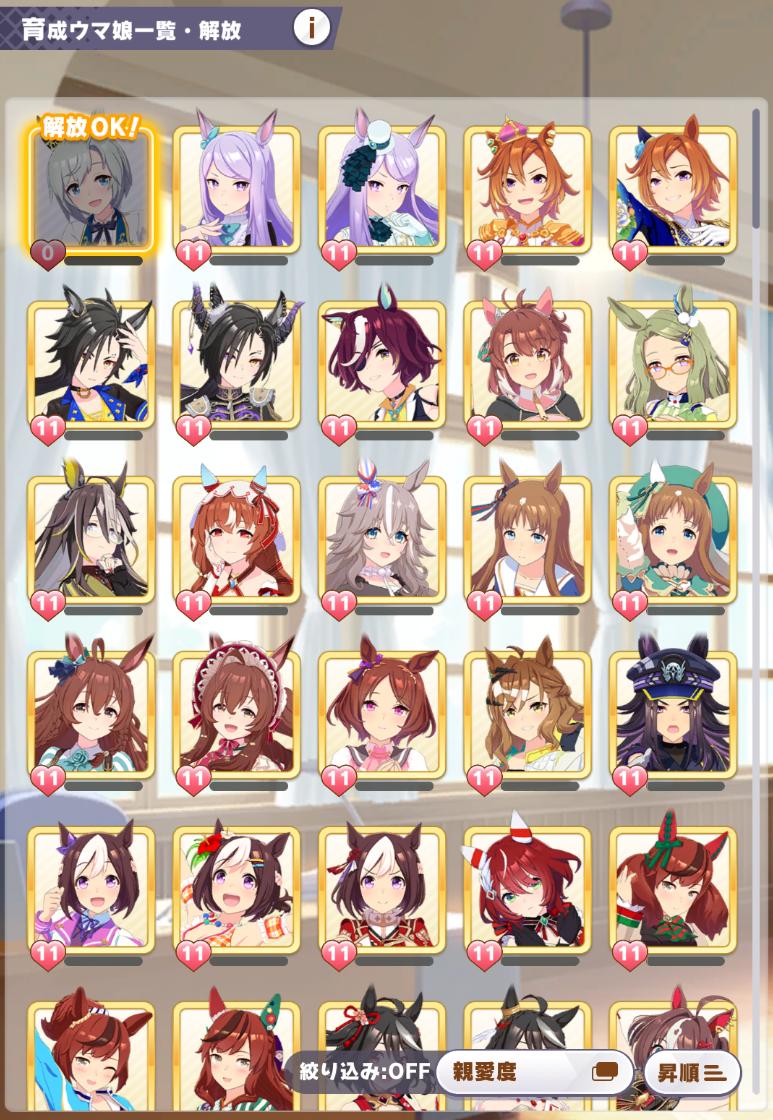The image size is (773, 1120).
Task: Open the 親愛度 sort dropdown
Action: click(533, 1072)
